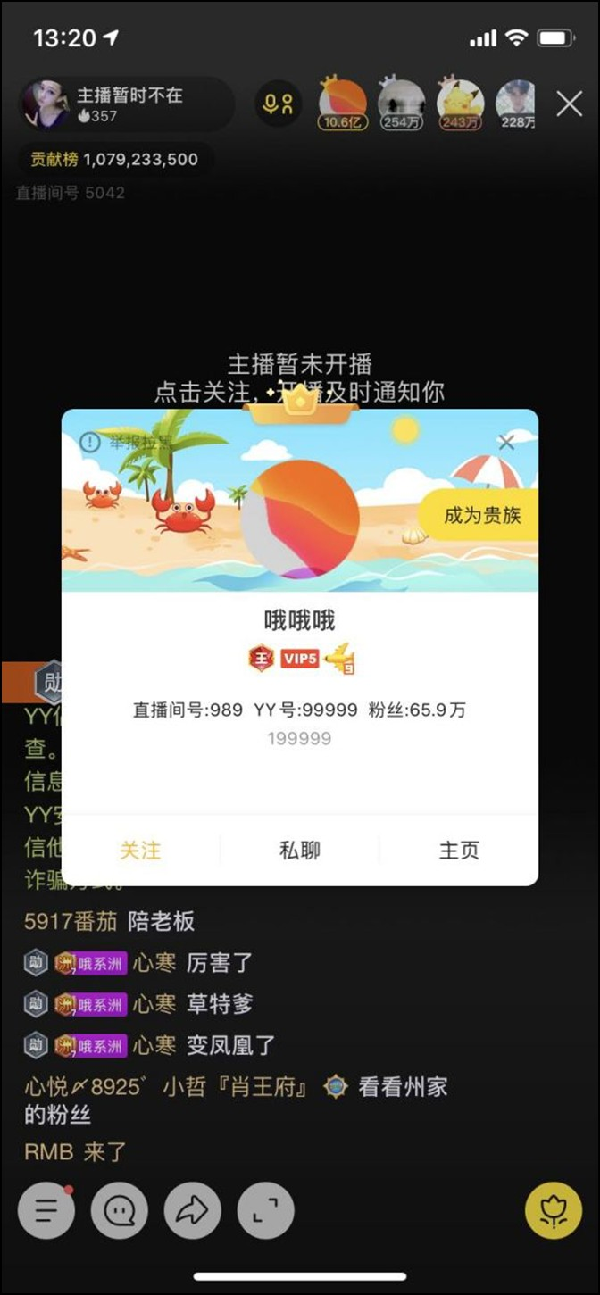Share this live room
The width and height of the screenshot is (600, 1295).
tap(192, 1211)
